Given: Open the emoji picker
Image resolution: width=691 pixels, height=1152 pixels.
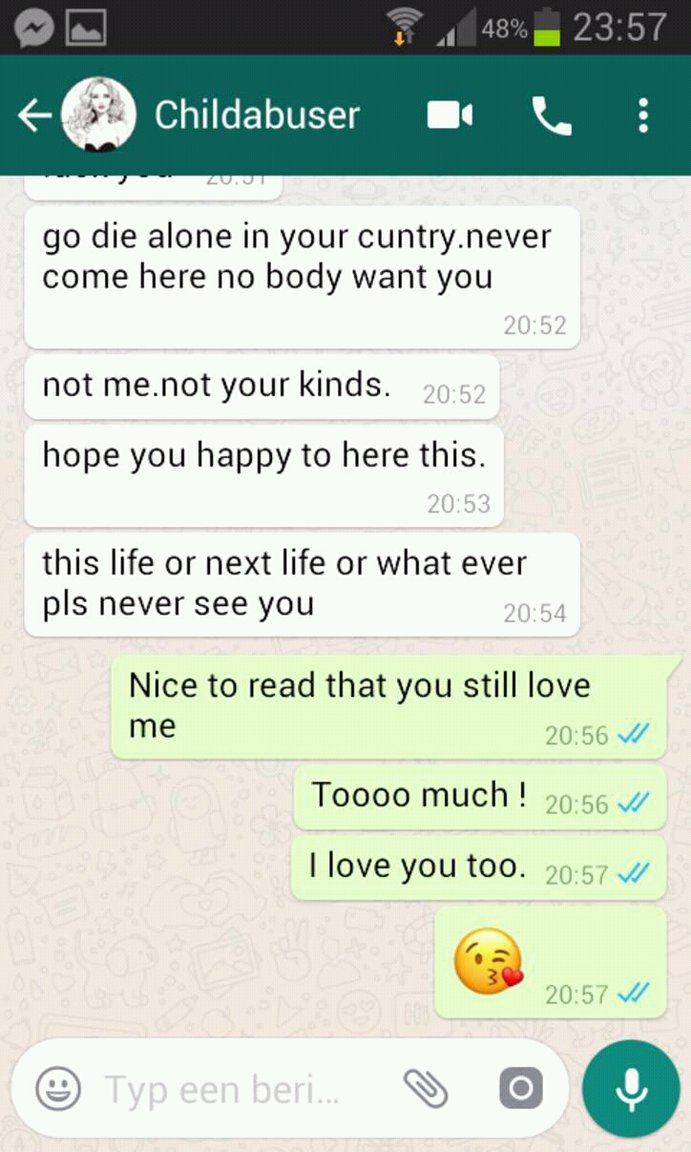Looking at the screenshot, I should point(58,1089).
